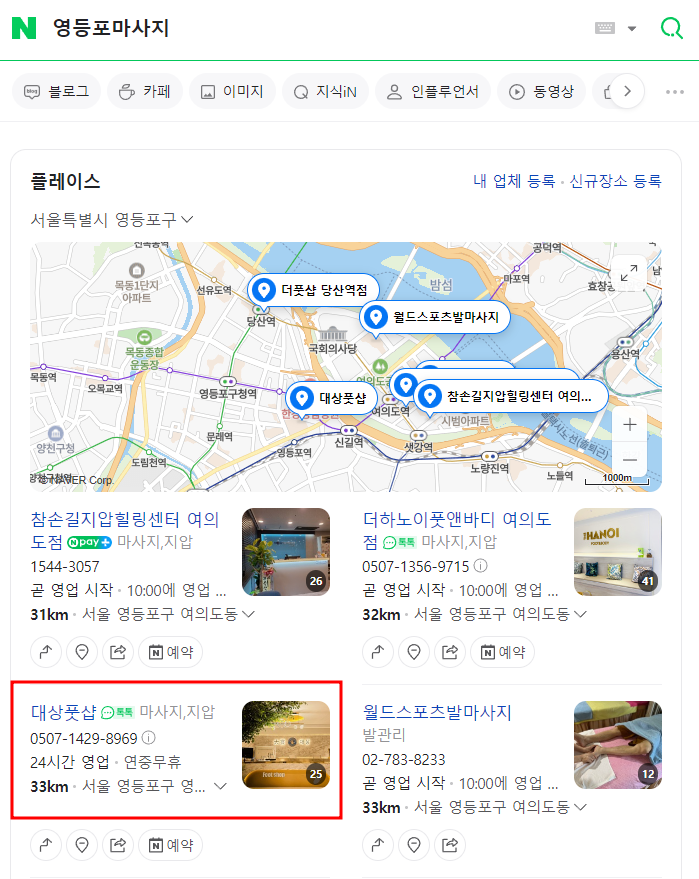Select the 더풋샵 당산역점 map pin
Screen dimensions: 699x879
pos(313,290)
